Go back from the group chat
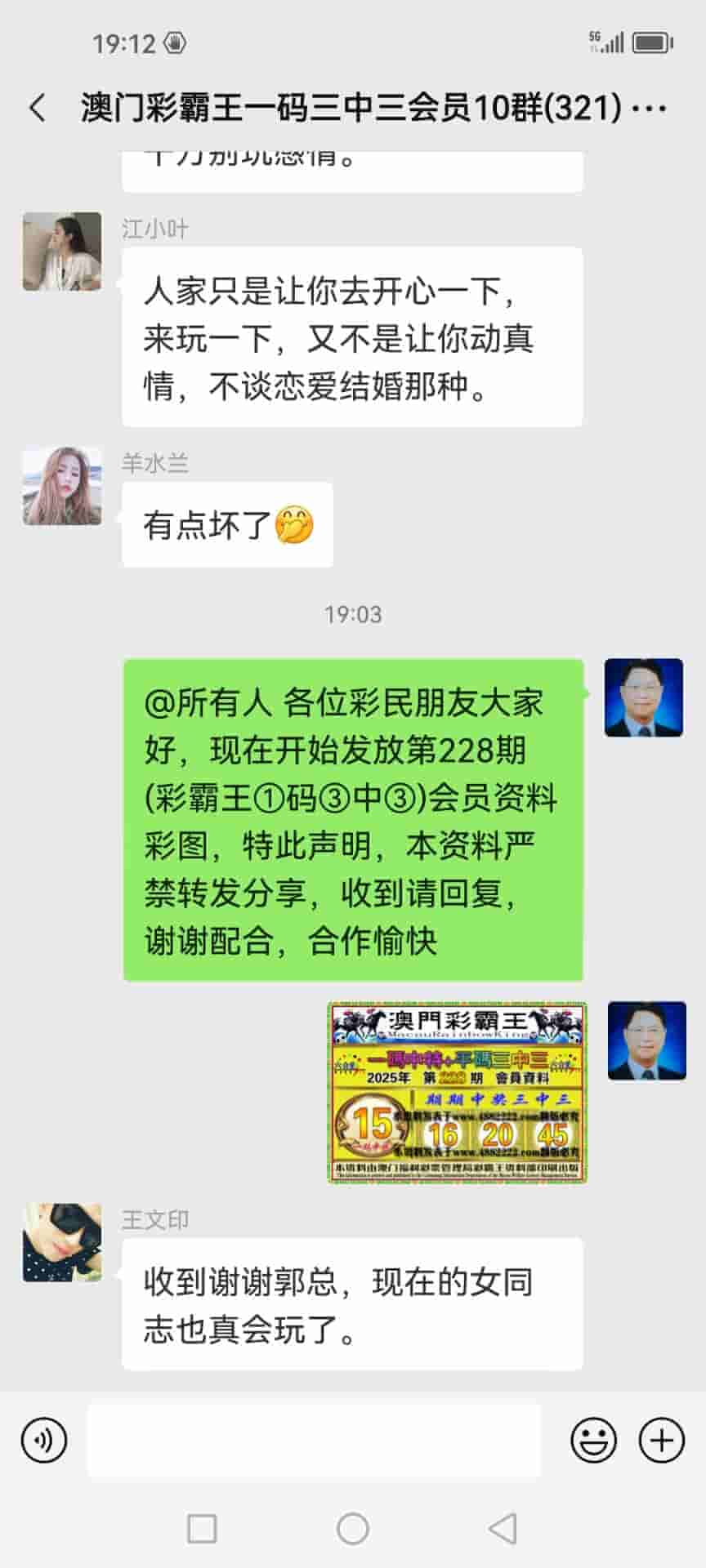The height and width of the screenshot is (1568, 706). click(38, 108)
